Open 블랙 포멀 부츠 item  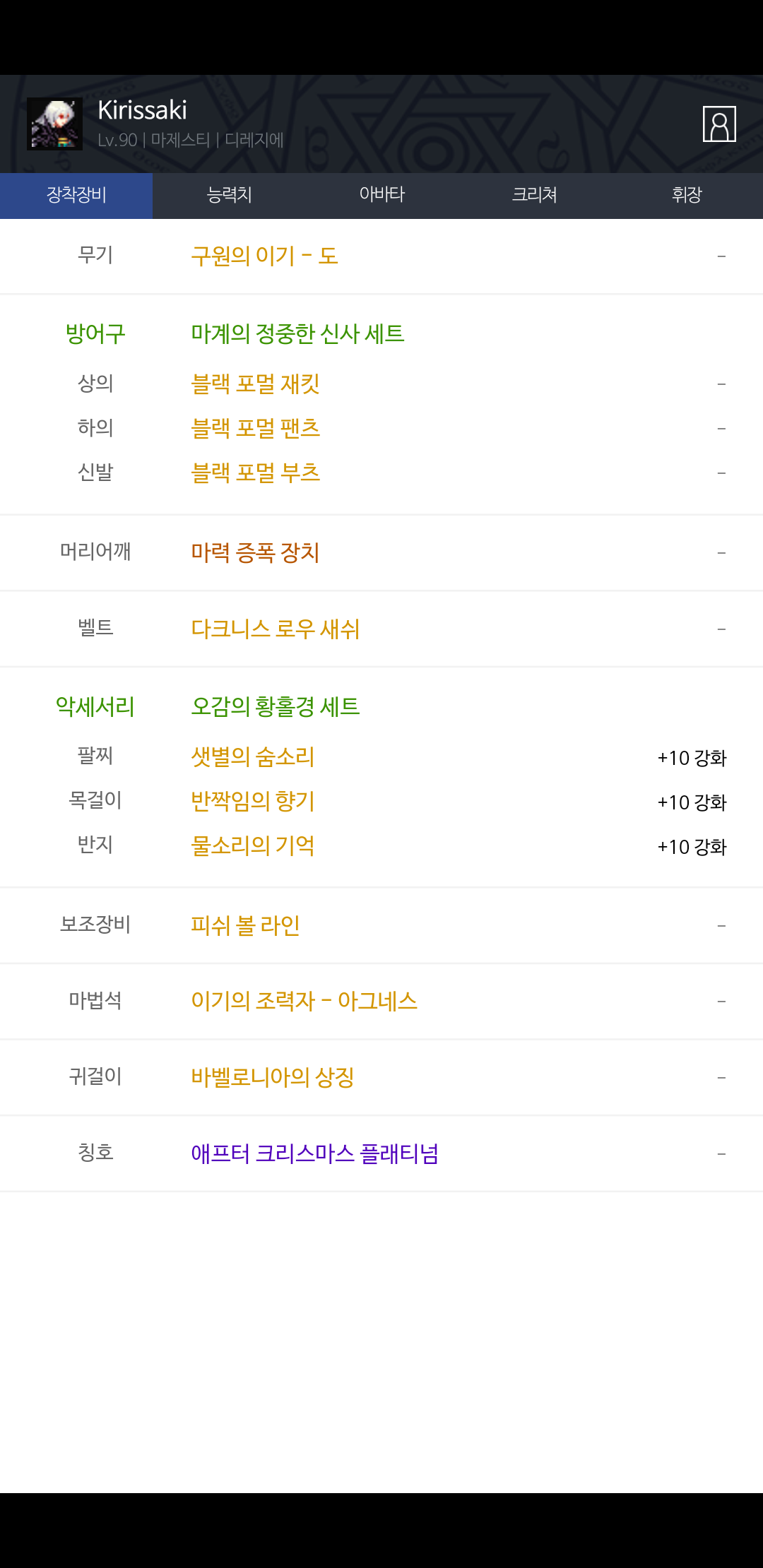pyautogui.click(x=256, y=473)
